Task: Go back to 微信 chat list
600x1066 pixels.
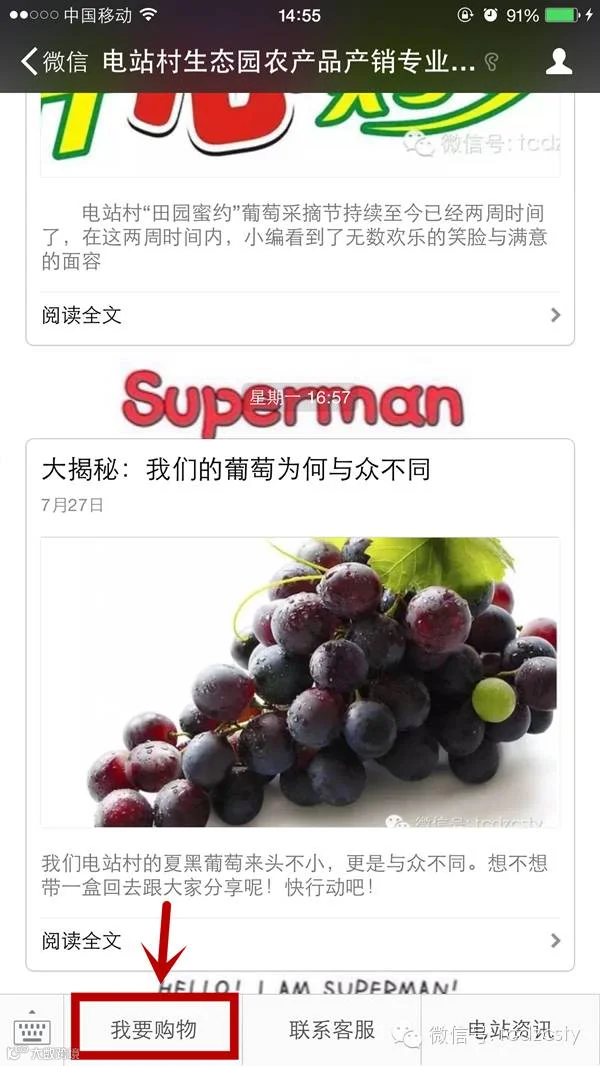Action: pyautogui.click(x=54, y=62)
